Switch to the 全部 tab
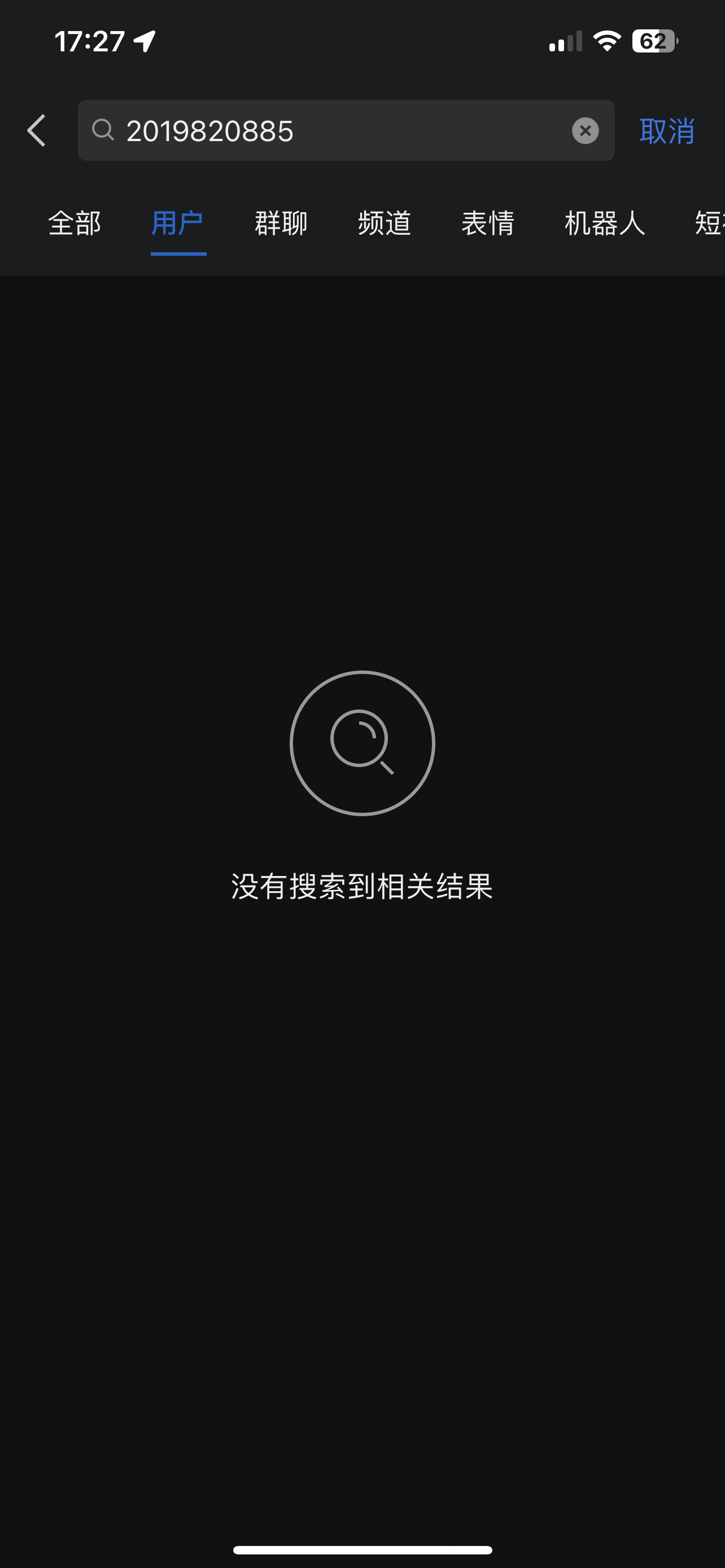This screenshot has width=725, height=1568. (75, 224)
